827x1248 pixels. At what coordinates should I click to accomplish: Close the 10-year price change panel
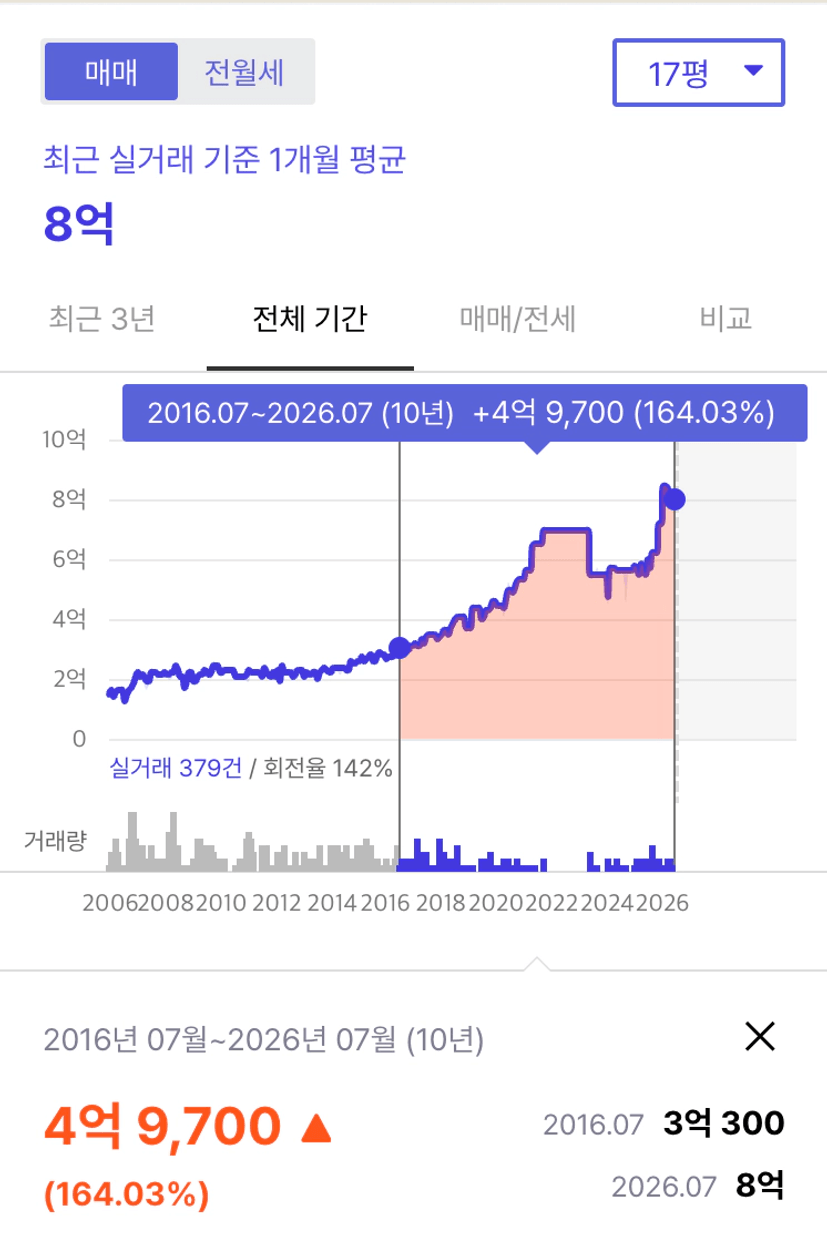point(761,1038)
